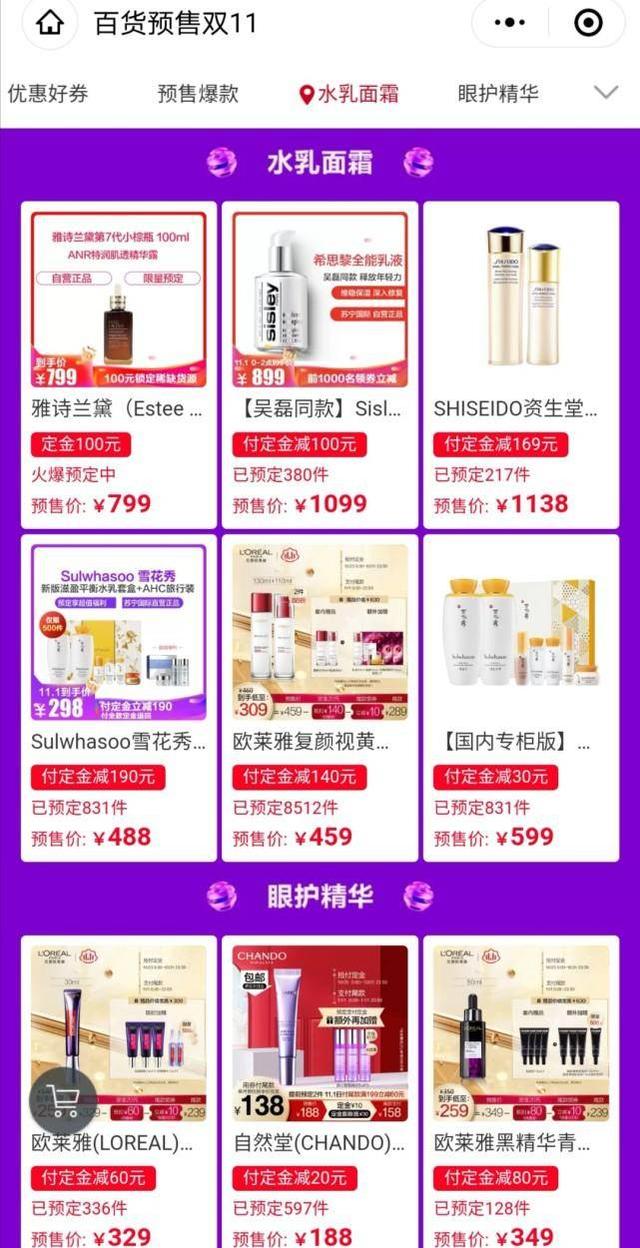The height and width of the screenshot is (1248, 640).
Task: Open the 吴磊同款 Sisley product card
Action: pos(320,365)
